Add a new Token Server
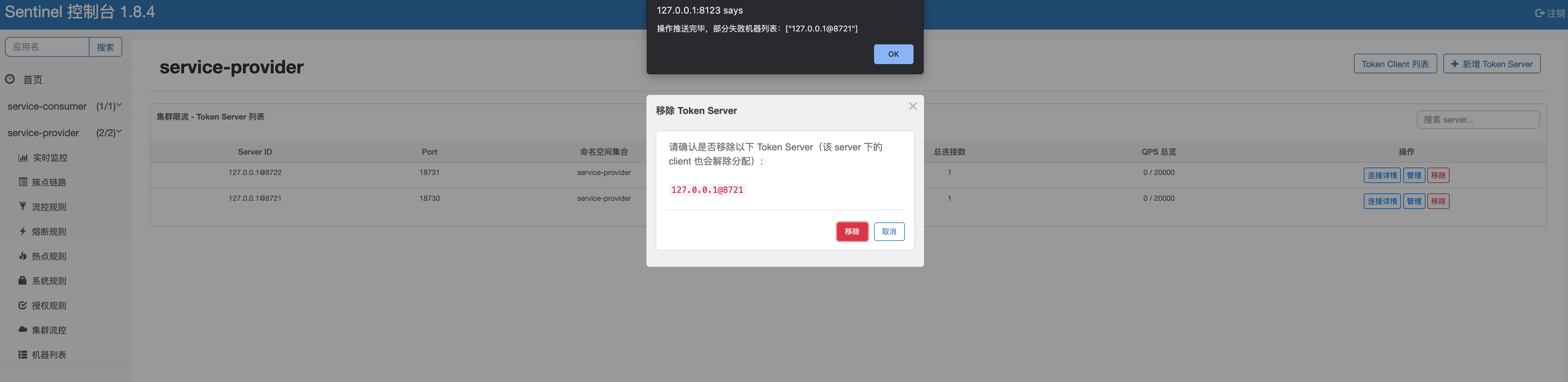 click(1491, 64)
